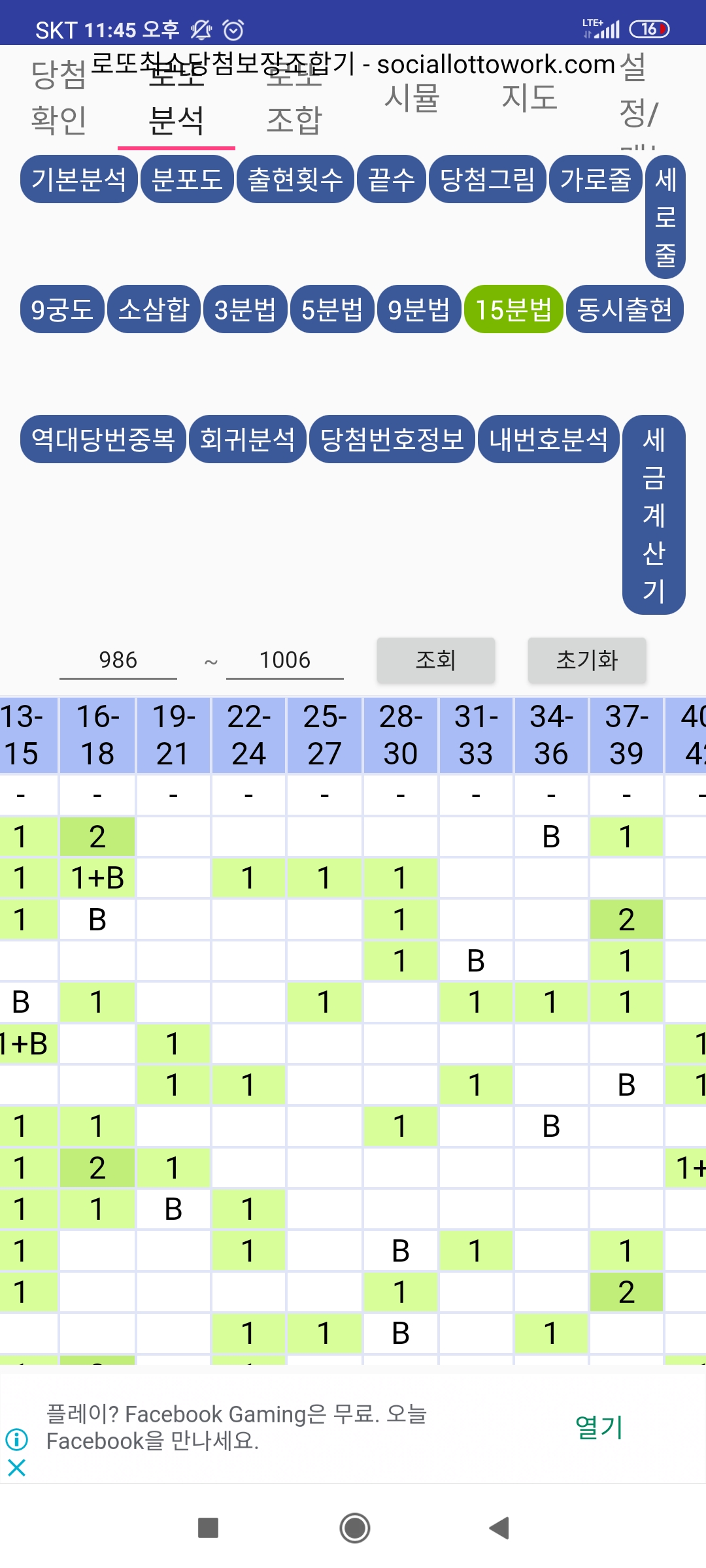The height and width of the screenshot is (1568, 706).
Task: Tap the 끝수 chip
Action: 391,179
